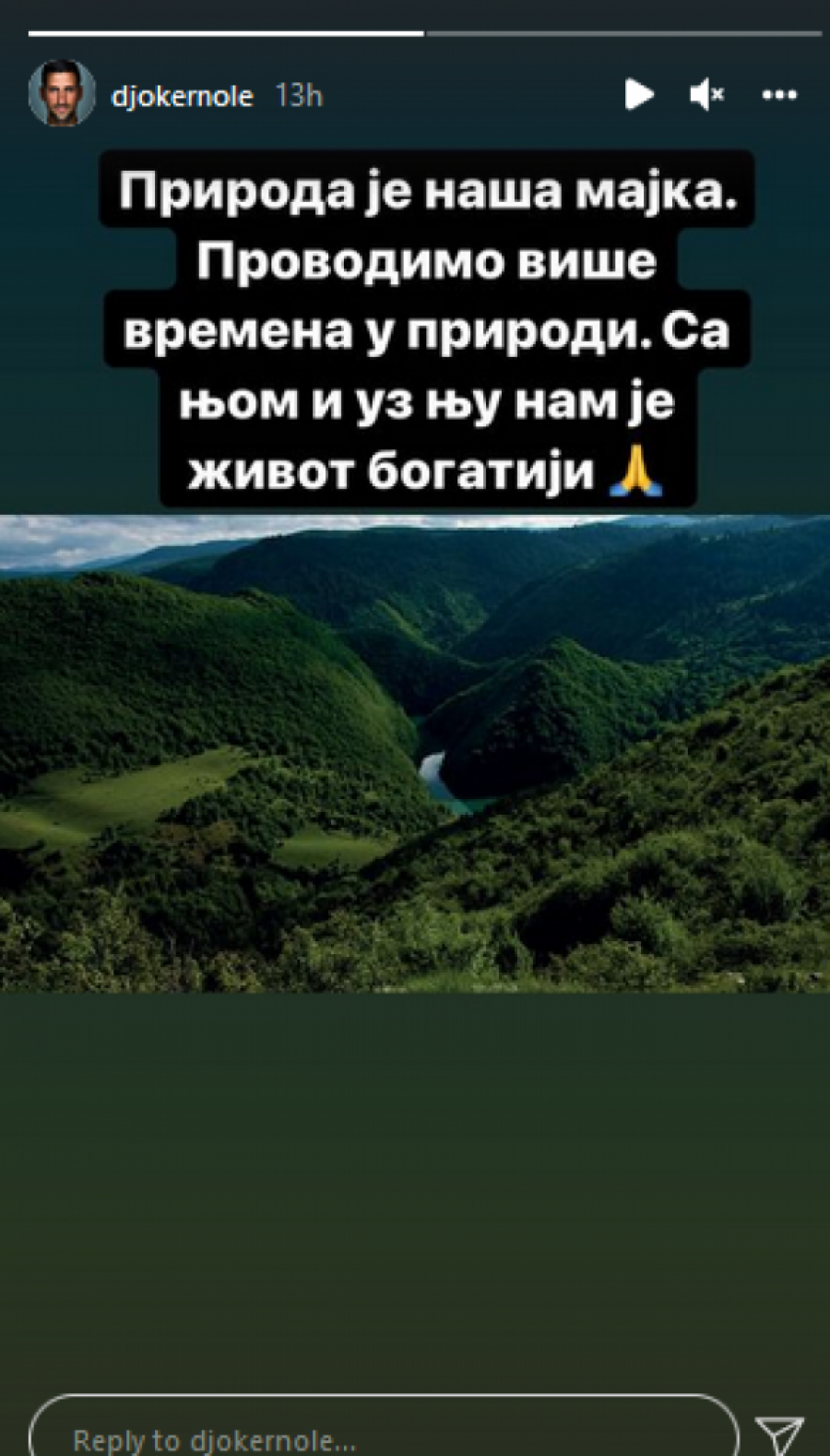
Task: Tap the Reply to djokernole field
Action: (383, 1433)
